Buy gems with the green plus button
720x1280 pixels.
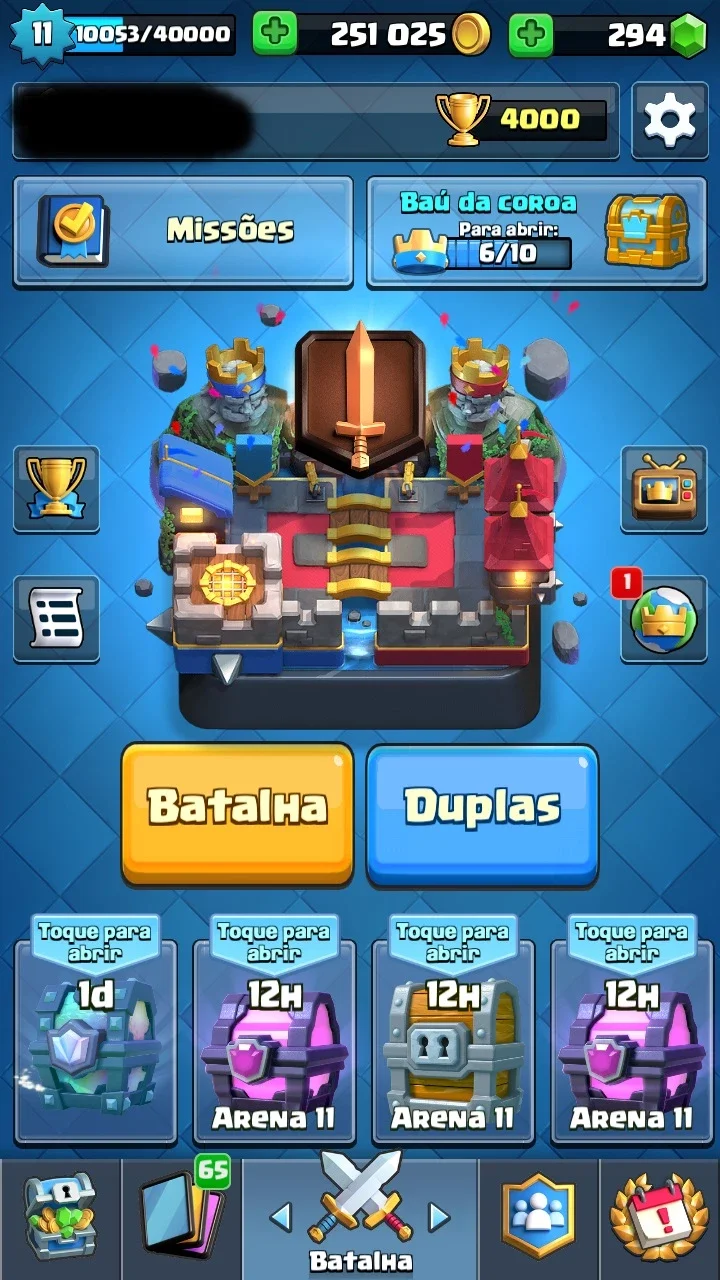pyautogui.click(x=531, y=36)
